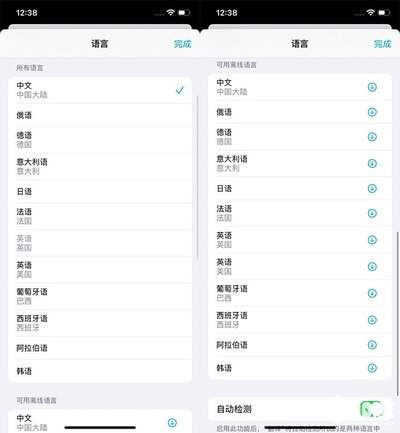This screenshot has height=433, width=400.
Task: Select 英语 美国 in the 所有语言 list
Action: pyautogui.click(x=100, y=270)
